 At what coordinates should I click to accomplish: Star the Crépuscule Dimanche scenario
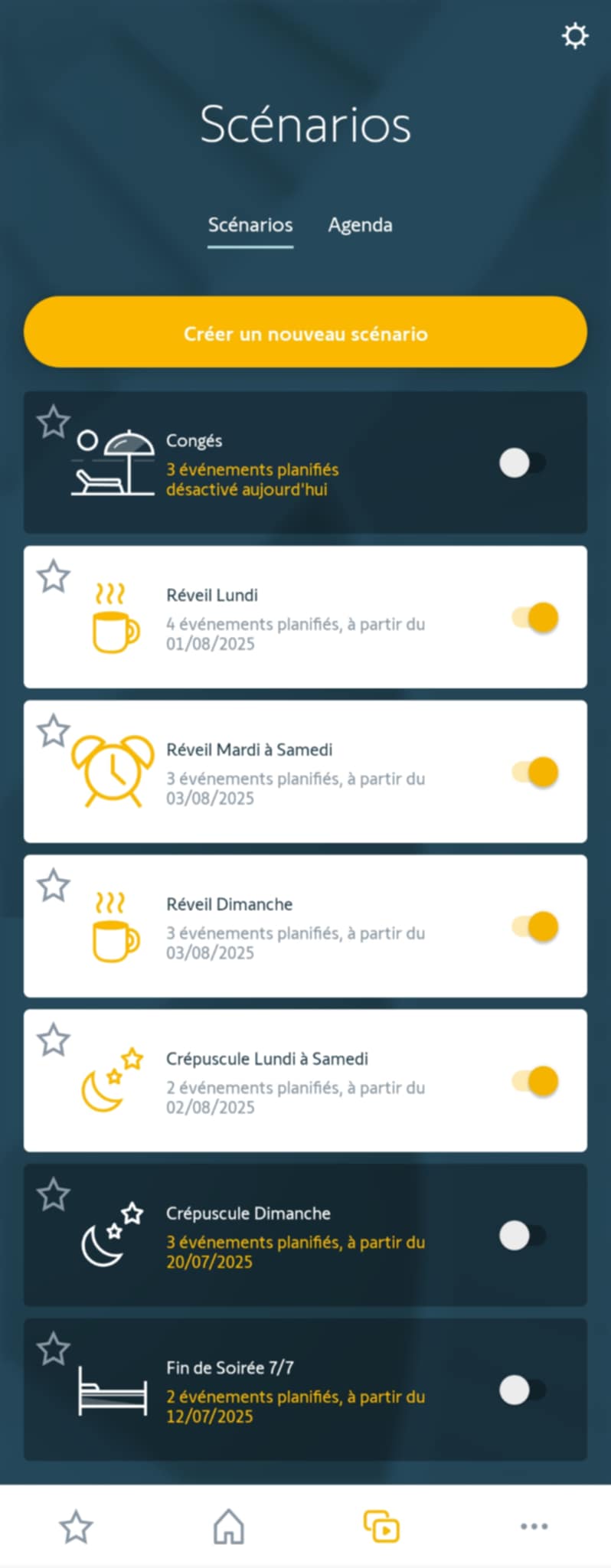54,1194
